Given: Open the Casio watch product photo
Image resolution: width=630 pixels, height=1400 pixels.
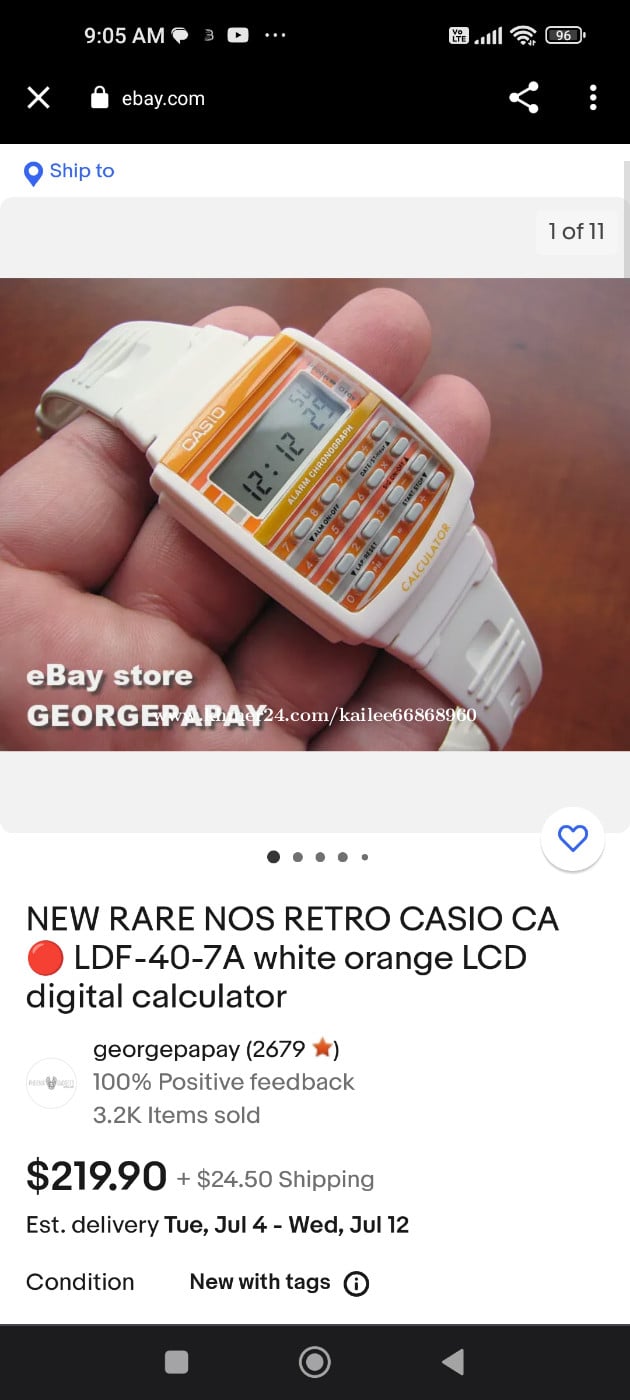Looking at the screenshot, I should [x=314, y=513].
